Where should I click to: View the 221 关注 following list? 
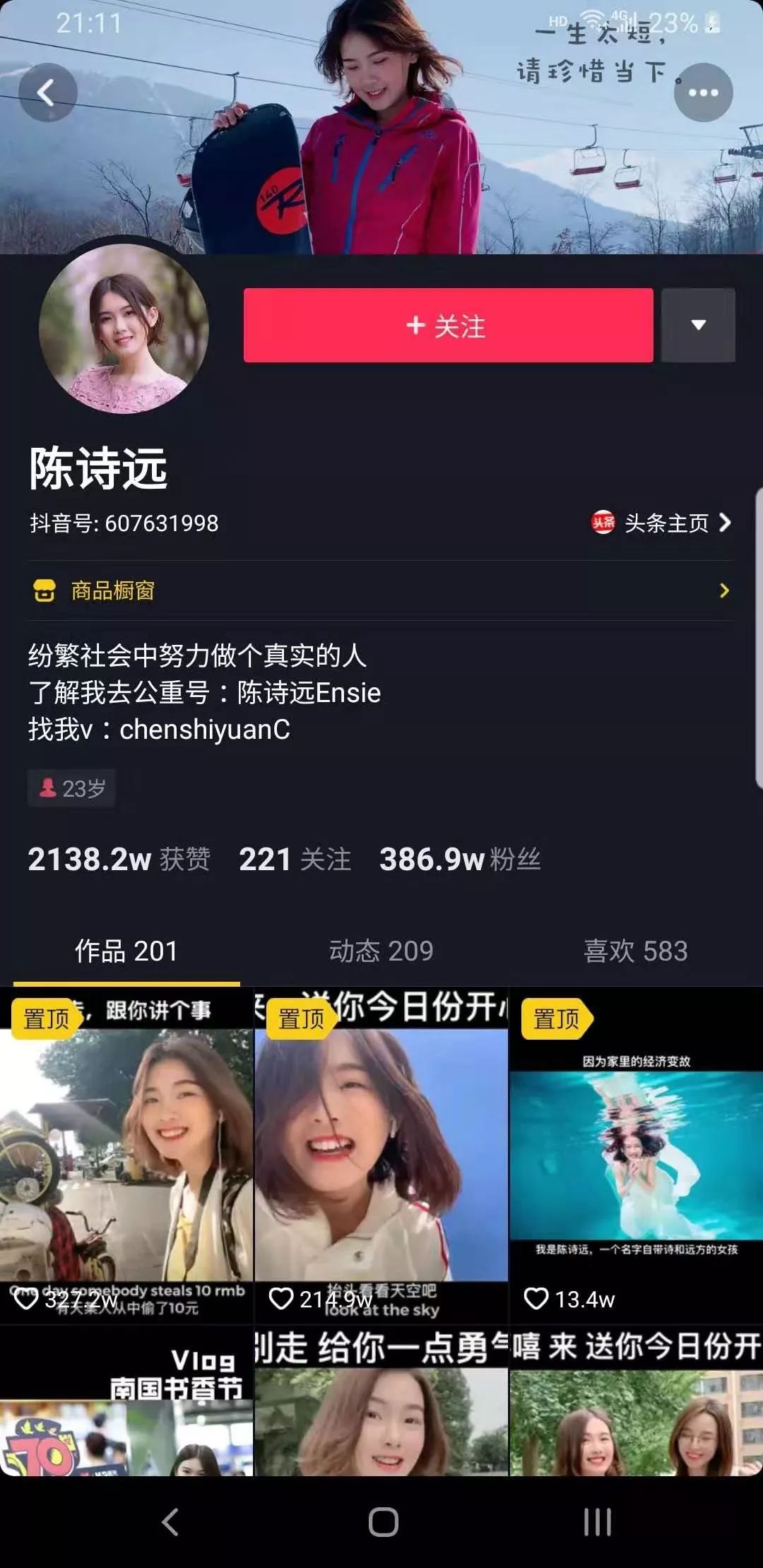(295, 860)
